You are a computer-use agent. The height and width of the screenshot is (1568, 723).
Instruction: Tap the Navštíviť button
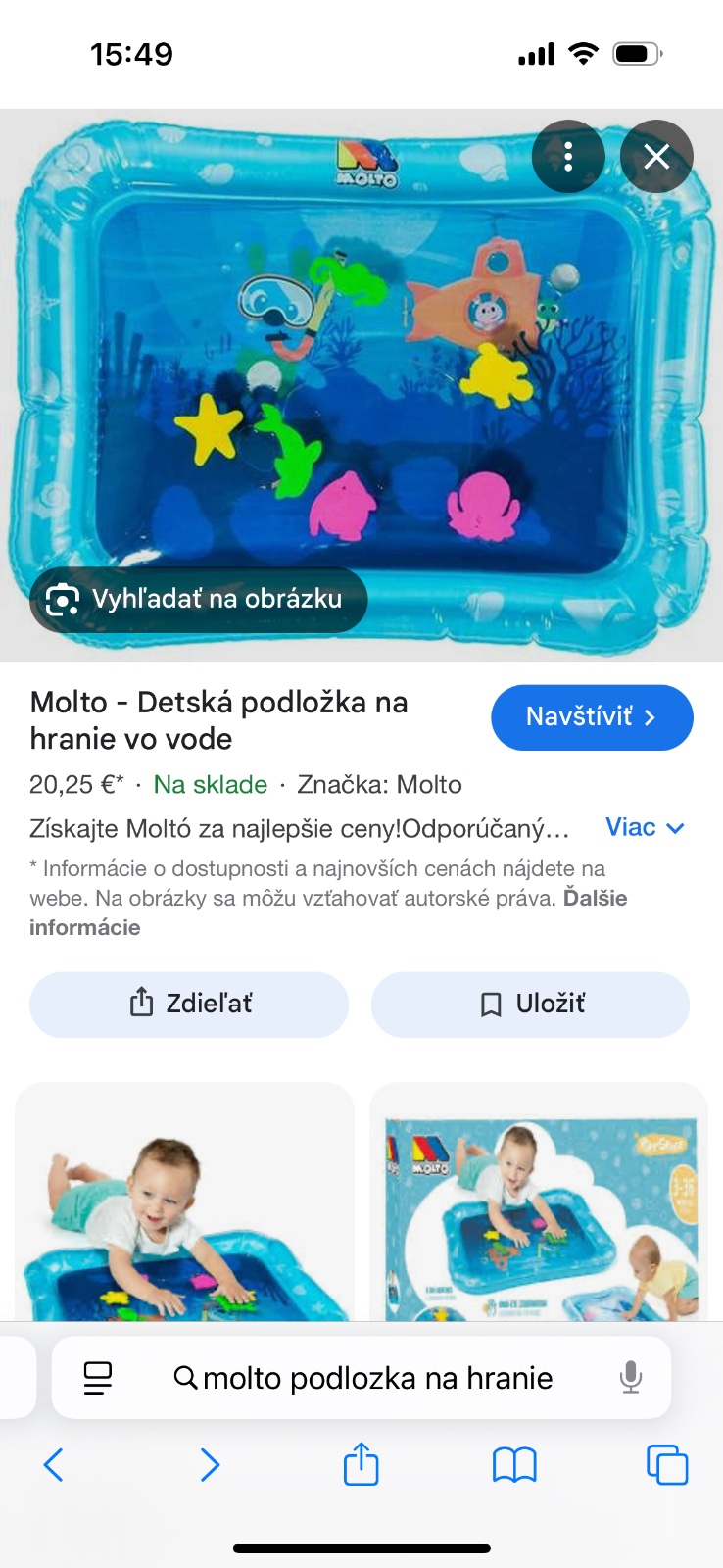tap(592, 717)
